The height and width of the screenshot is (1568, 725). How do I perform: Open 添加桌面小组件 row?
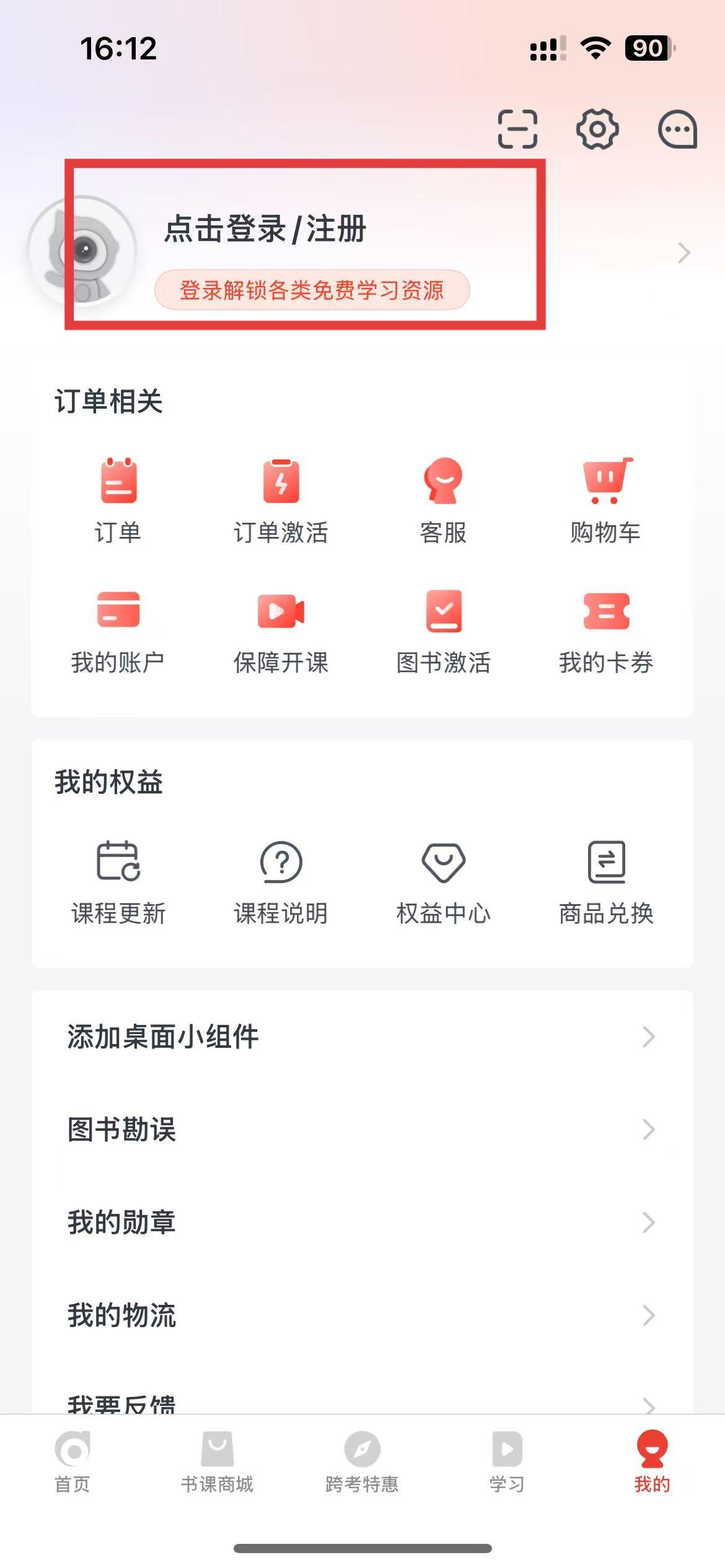pos(362,1037)
